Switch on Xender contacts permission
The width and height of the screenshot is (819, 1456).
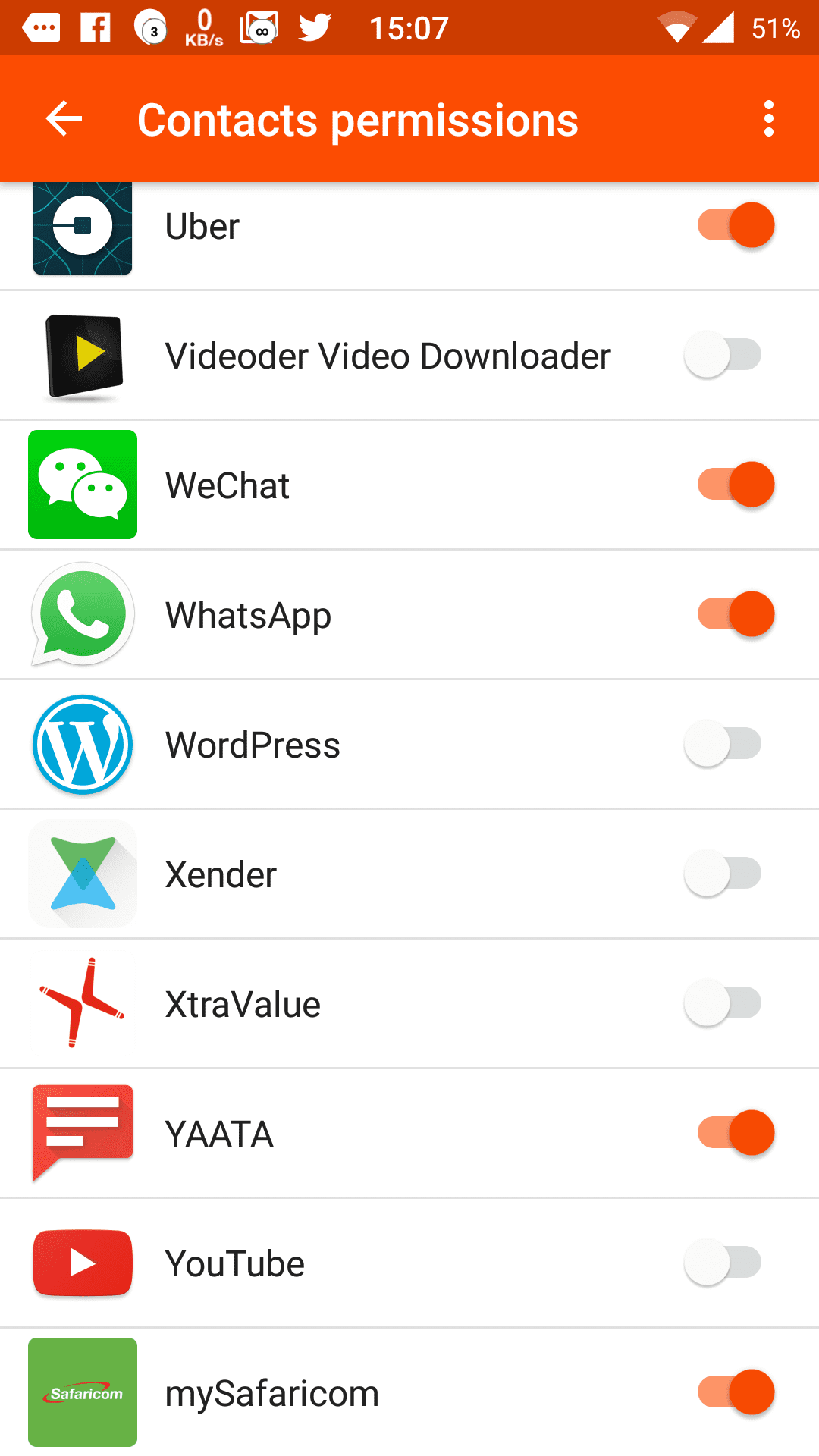click(723, 874)
